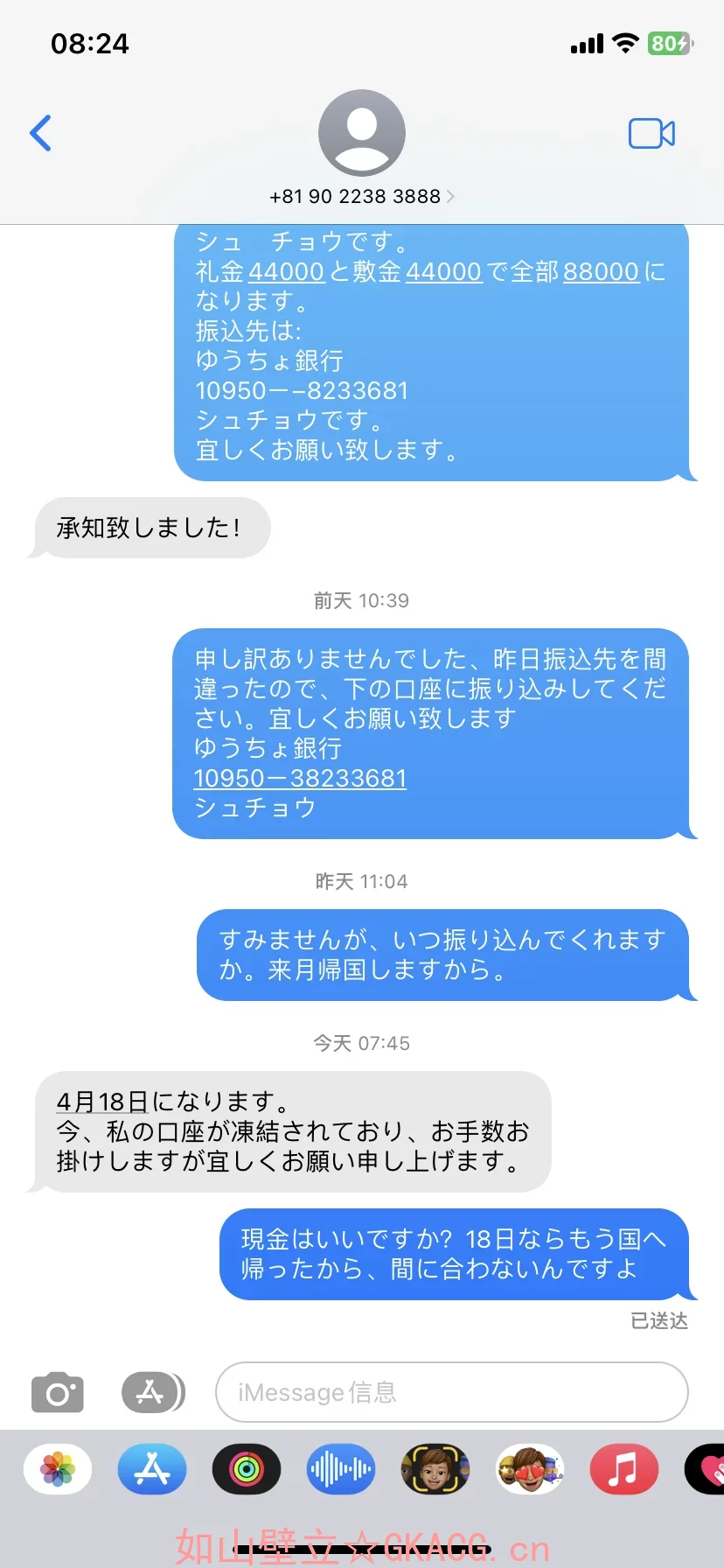Start a FaceTime video call
Screen dimensions: 724x1568
(x=651, y=134)
